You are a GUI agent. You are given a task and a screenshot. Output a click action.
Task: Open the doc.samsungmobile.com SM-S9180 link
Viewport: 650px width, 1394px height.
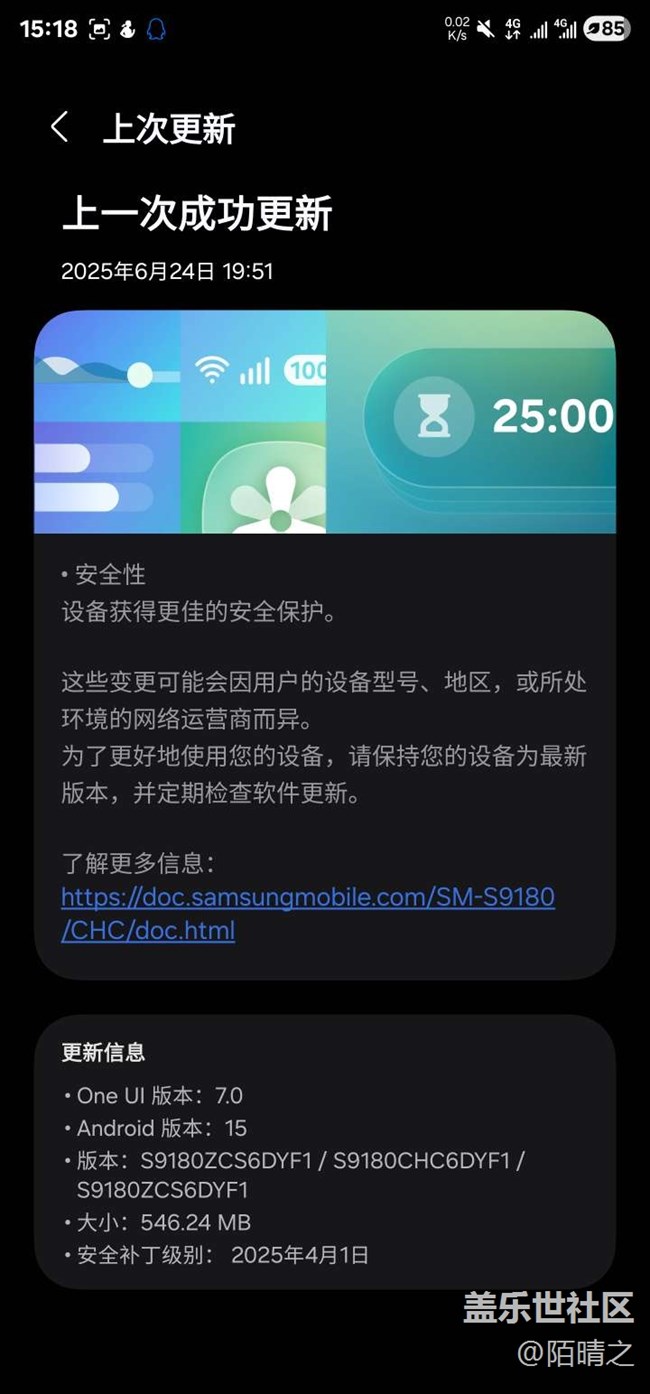pyautogui.click(x=308, y=913)
